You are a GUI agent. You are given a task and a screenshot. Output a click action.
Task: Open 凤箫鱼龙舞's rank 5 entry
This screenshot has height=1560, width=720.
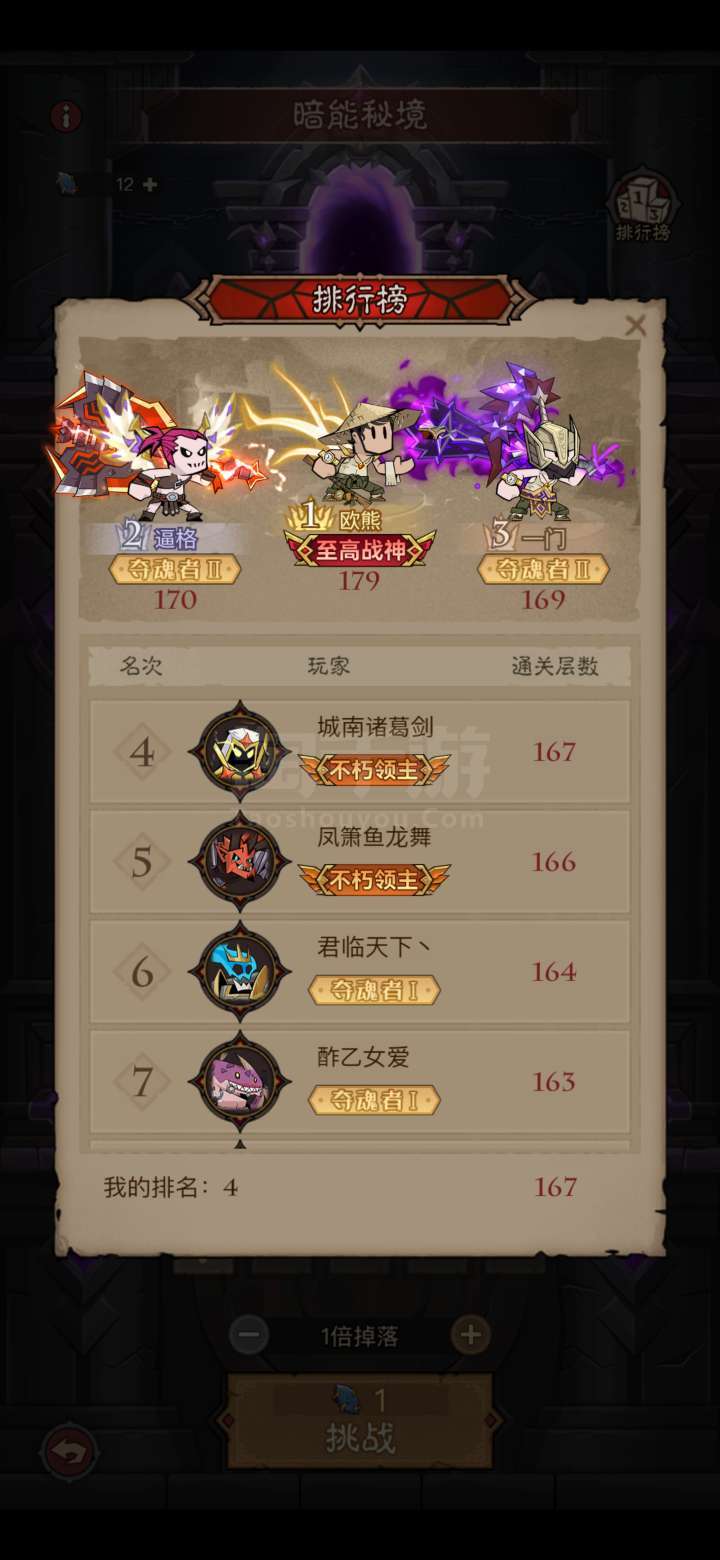(360, 861)
